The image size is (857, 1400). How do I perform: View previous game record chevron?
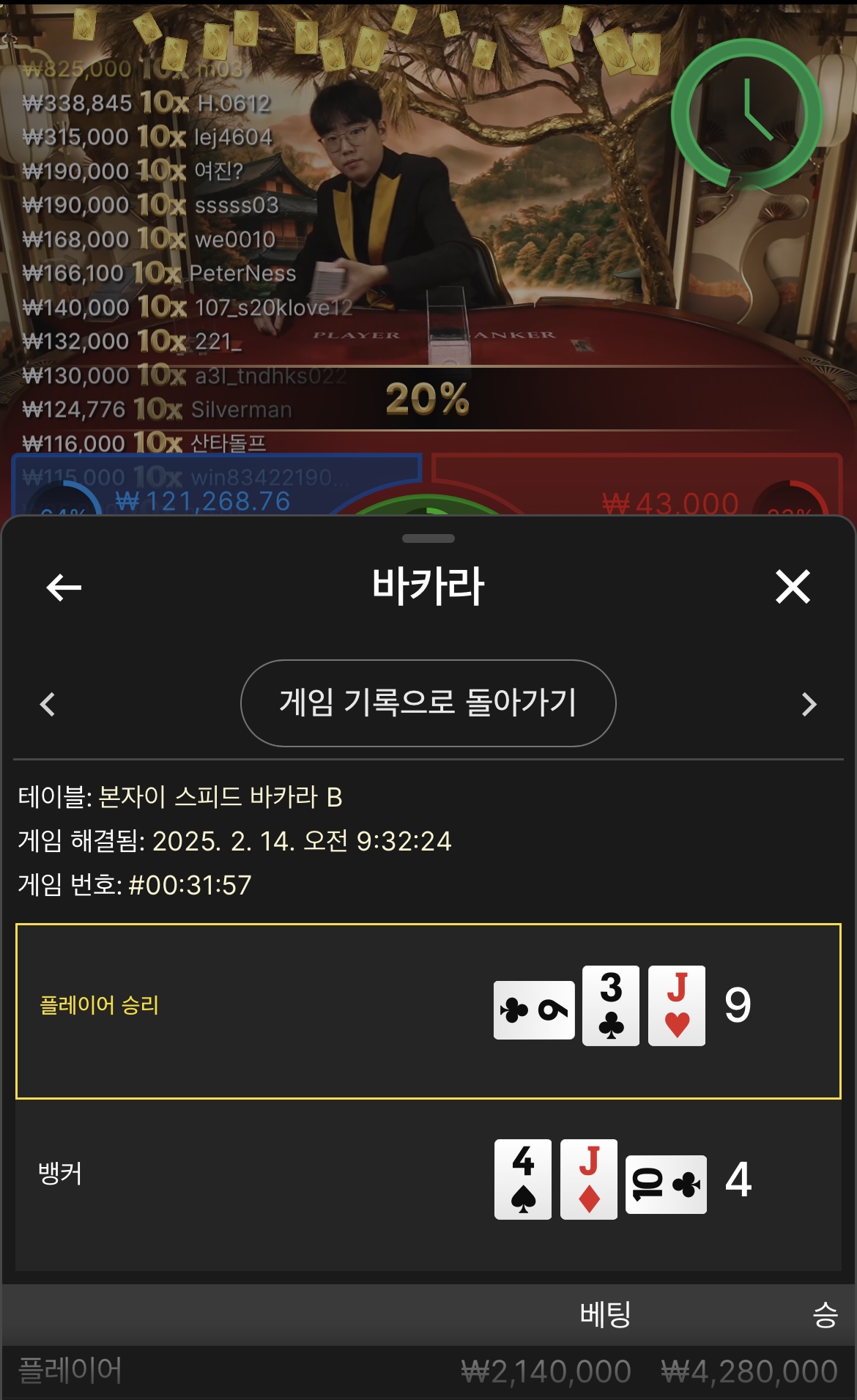(48, 704)
